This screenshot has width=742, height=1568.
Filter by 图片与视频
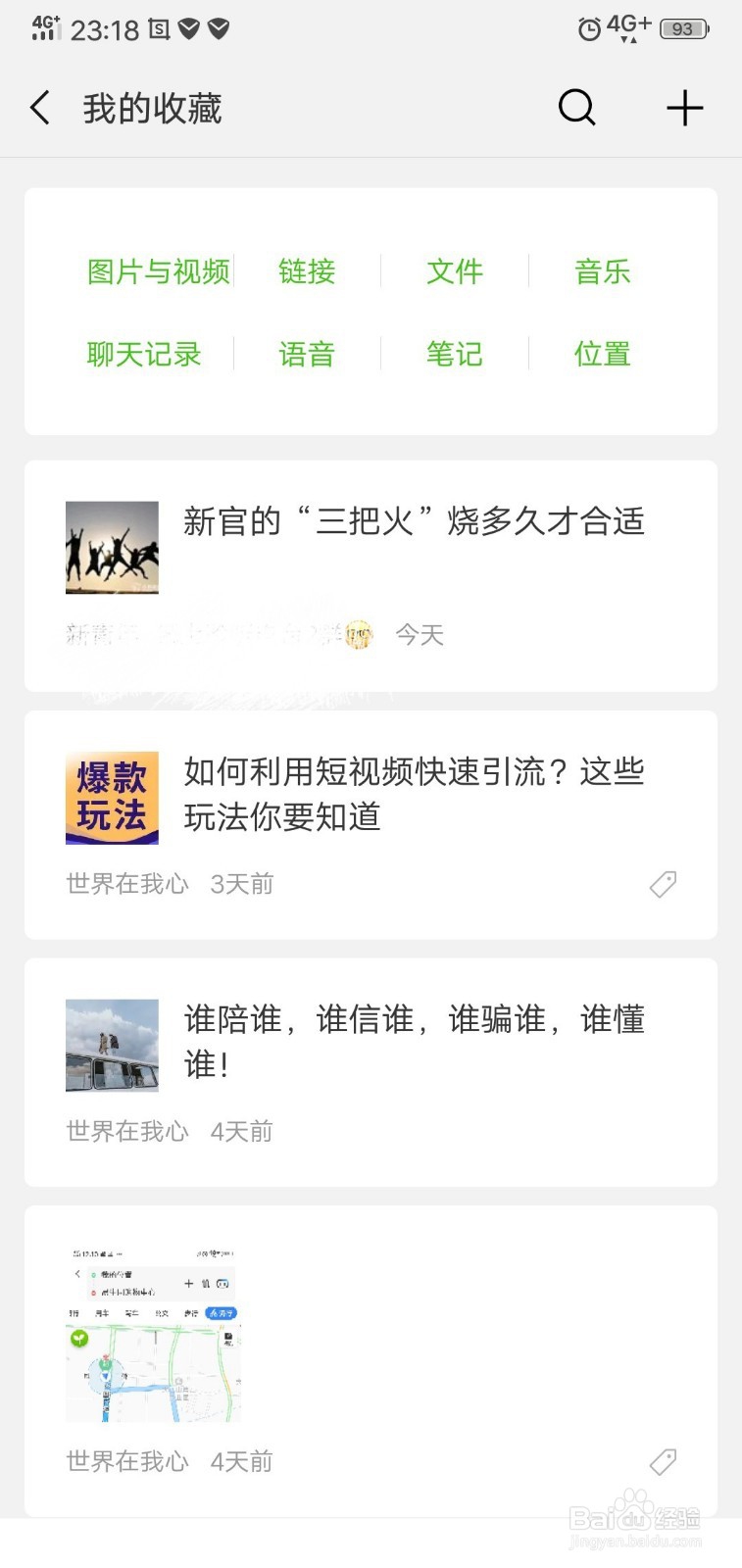(158, 271)
